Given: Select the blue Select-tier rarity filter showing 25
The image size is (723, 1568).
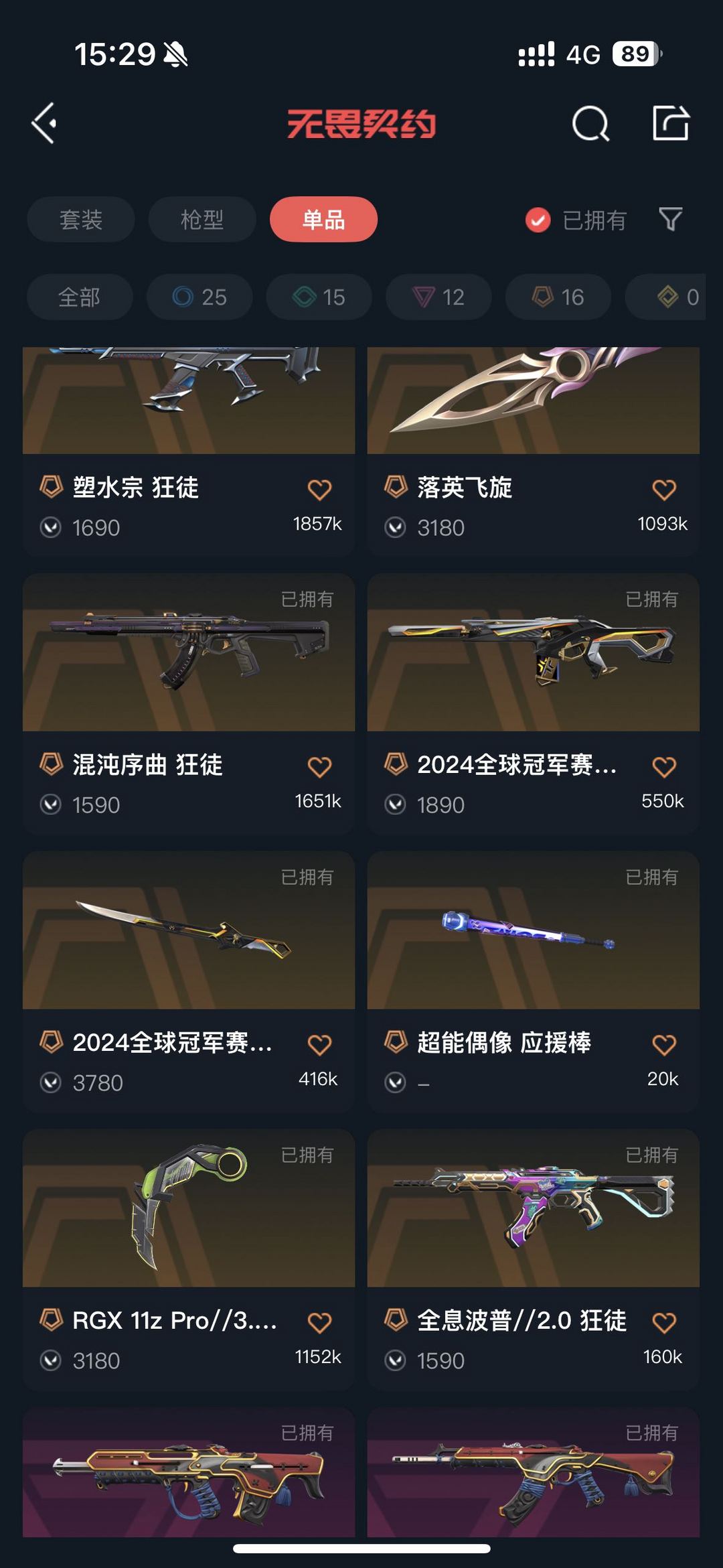Looking at the screenshot, I should coord(199,297).
